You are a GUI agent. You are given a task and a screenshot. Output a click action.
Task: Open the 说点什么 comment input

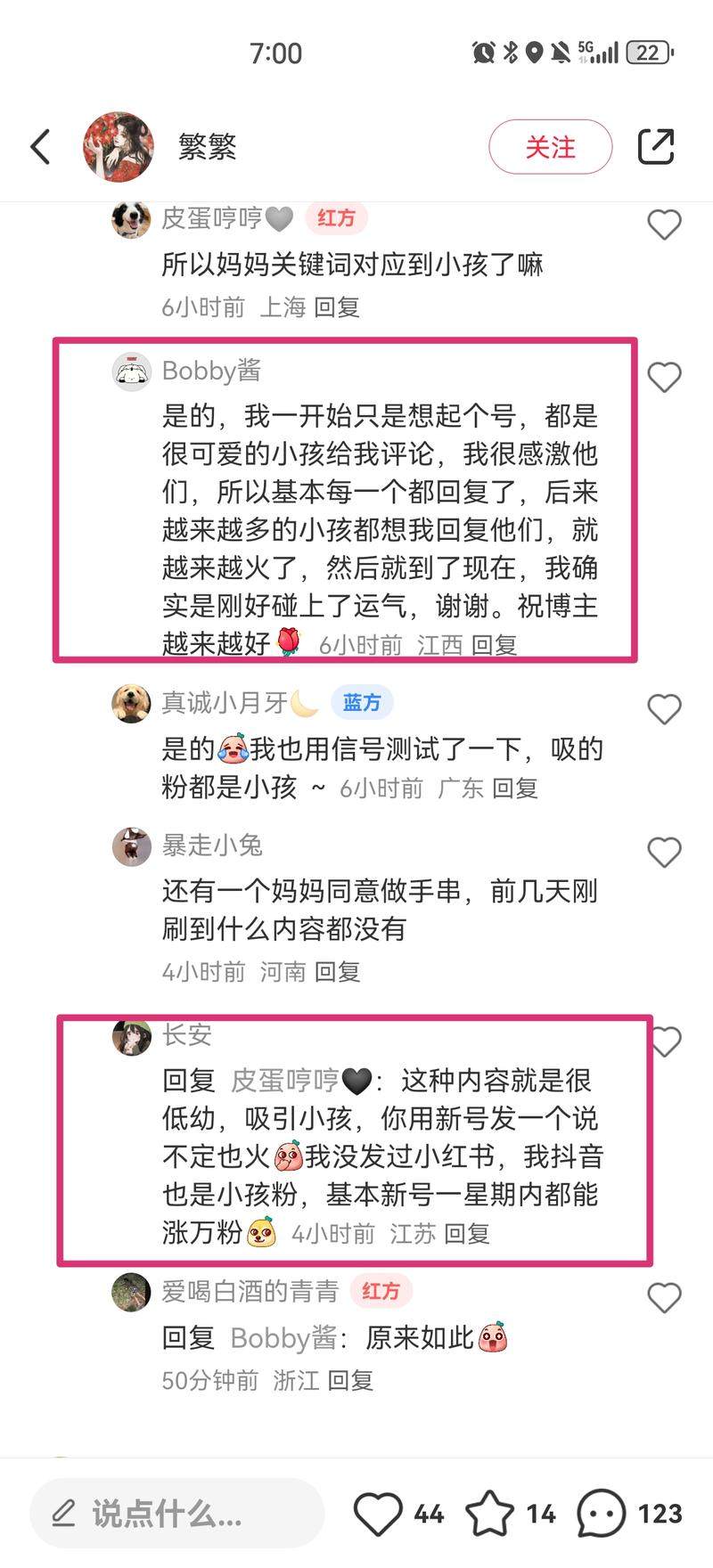tap(176, 1513)
